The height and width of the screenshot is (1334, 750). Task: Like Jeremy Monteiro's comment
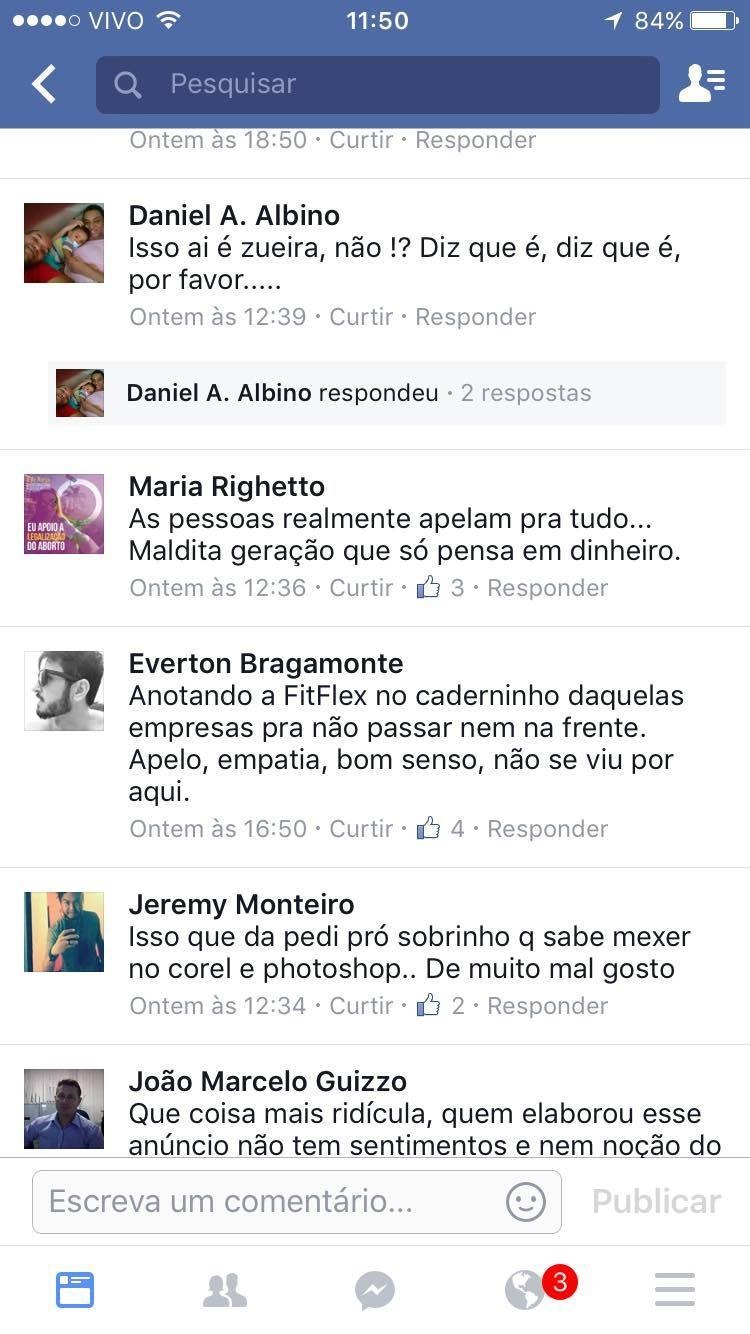tap(361, 1006)
